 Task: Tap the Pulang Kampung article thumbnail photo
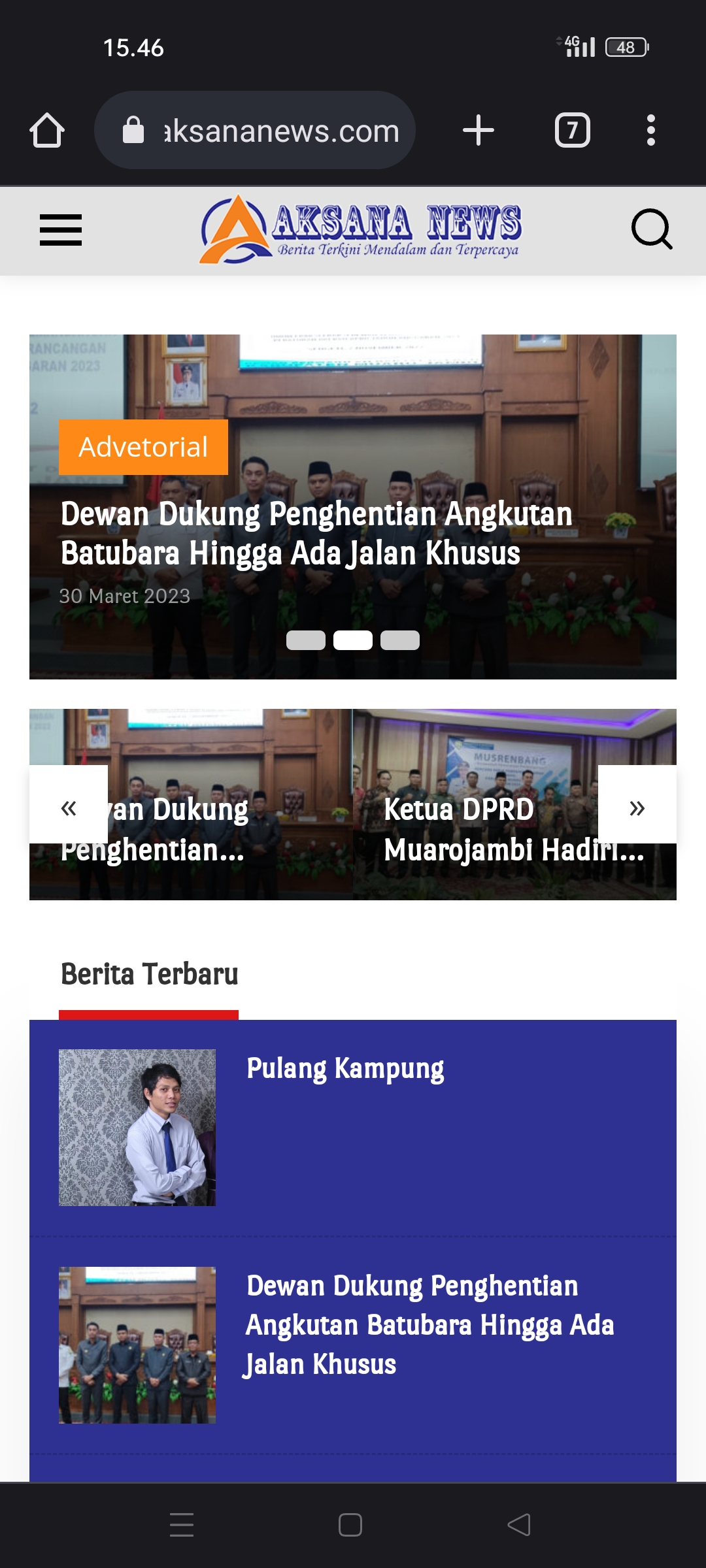pyautogui.click(x=137, y=1128)
